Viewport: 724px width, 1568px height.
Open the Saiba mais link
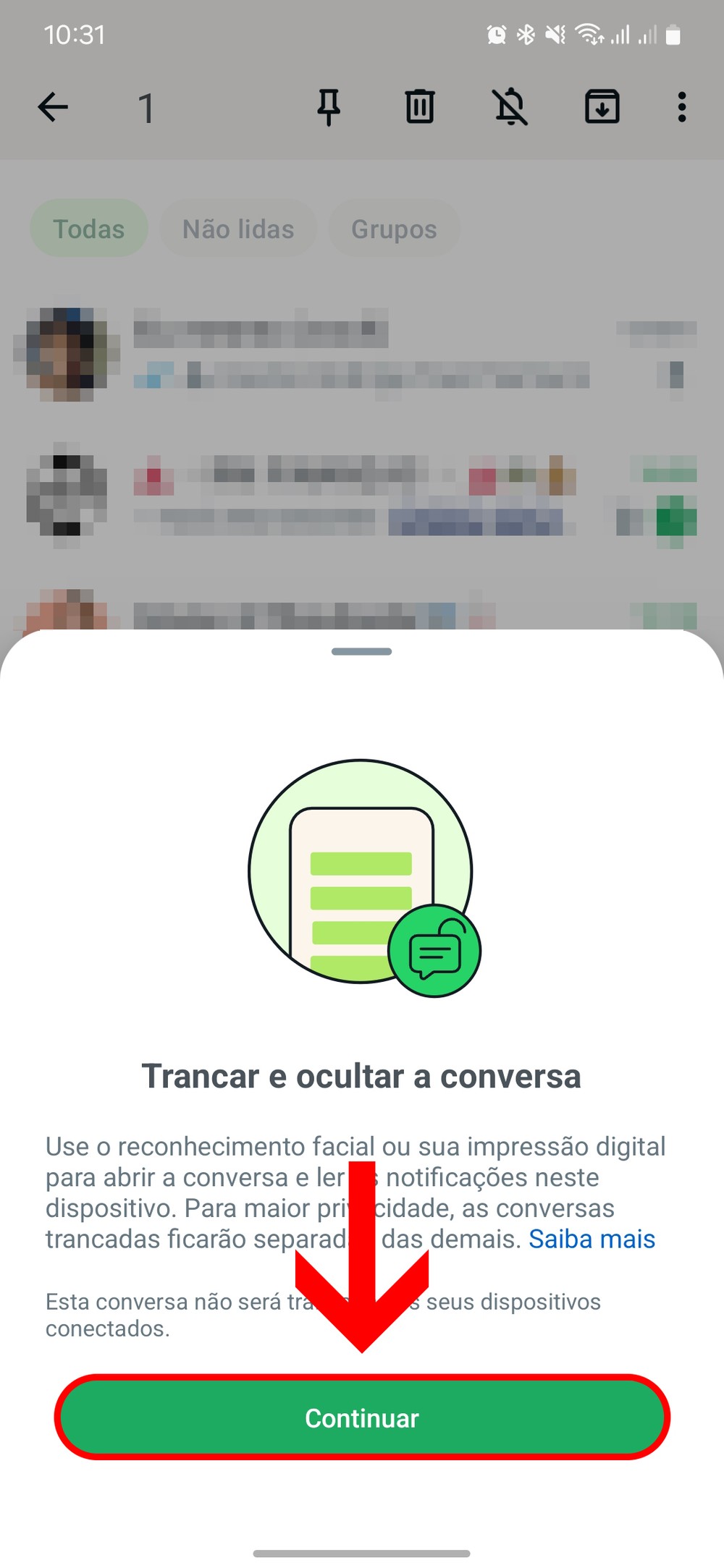click(x=592, y=1239)
